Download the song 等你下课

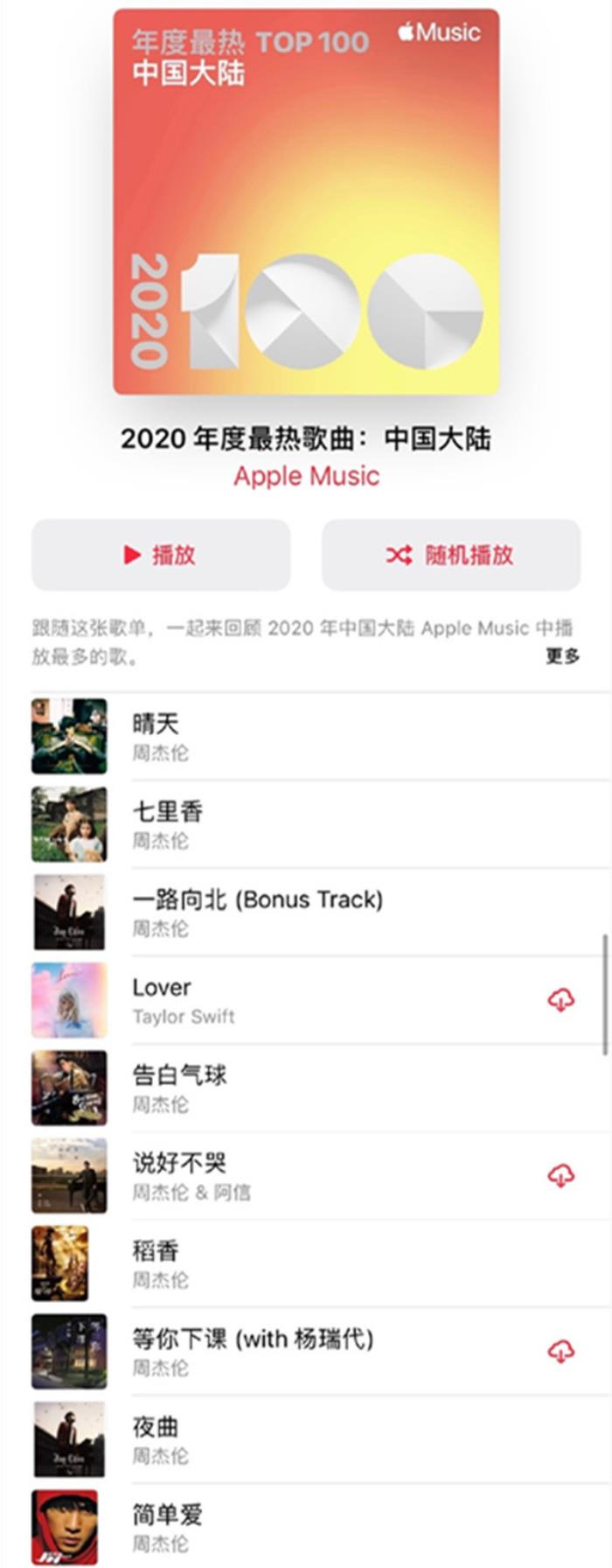point(560,1351)
